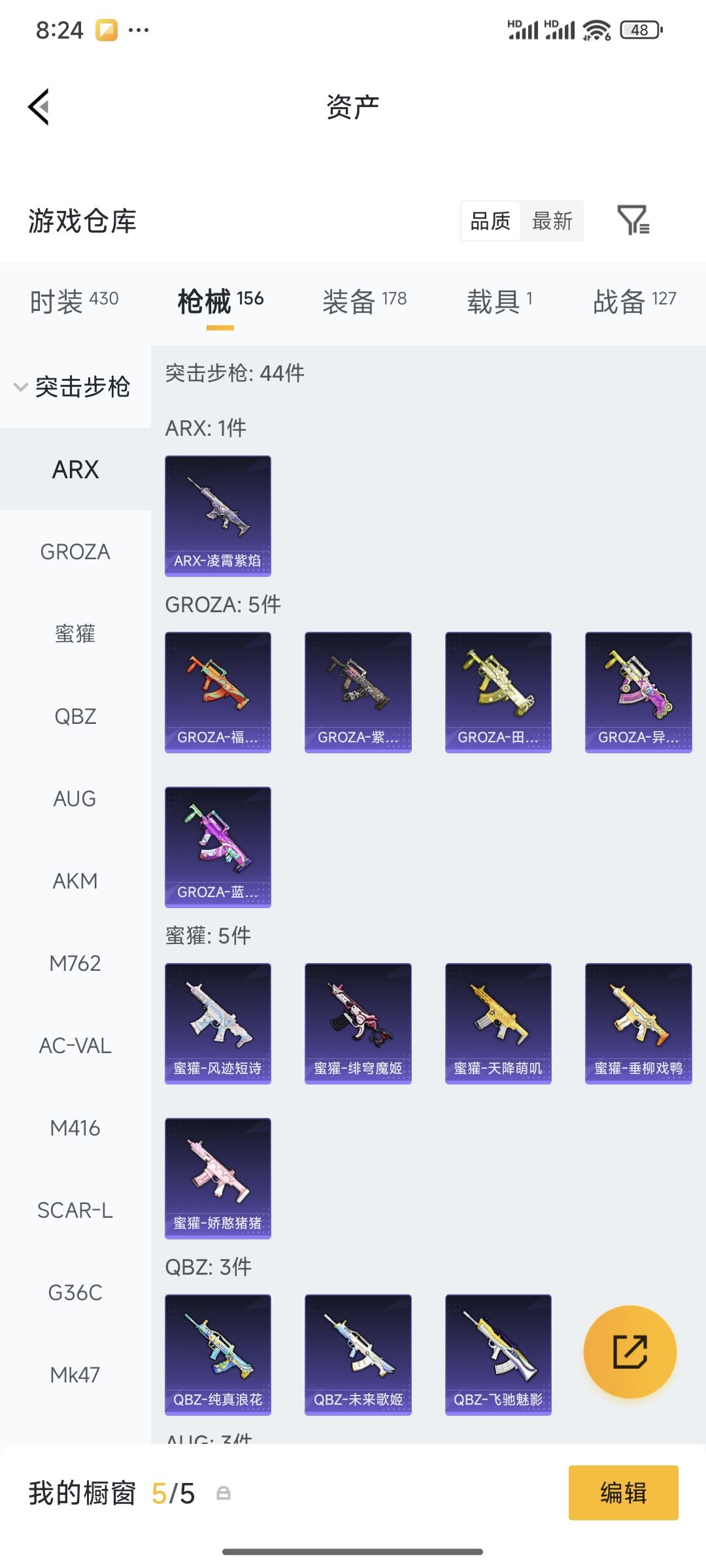The image size is (706, 1568).
Task: Open the 蜜獾-绯穹魔姬 skin tile
Action: (358, 1023)
